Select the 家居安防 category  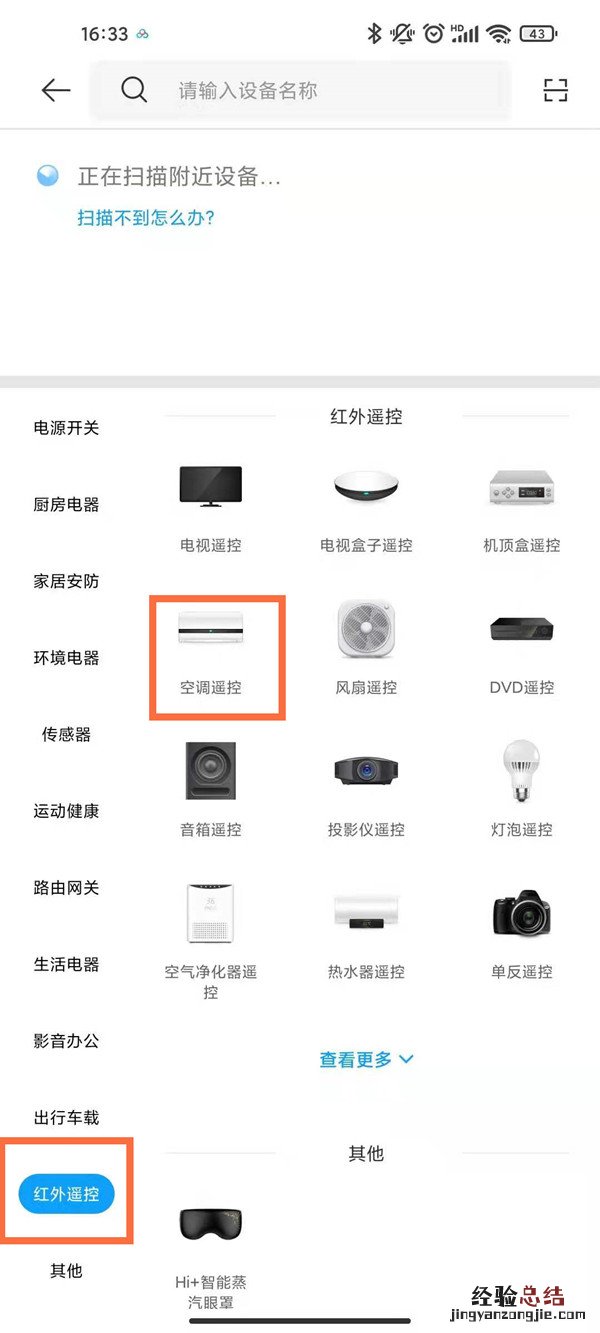pos(66,581)
